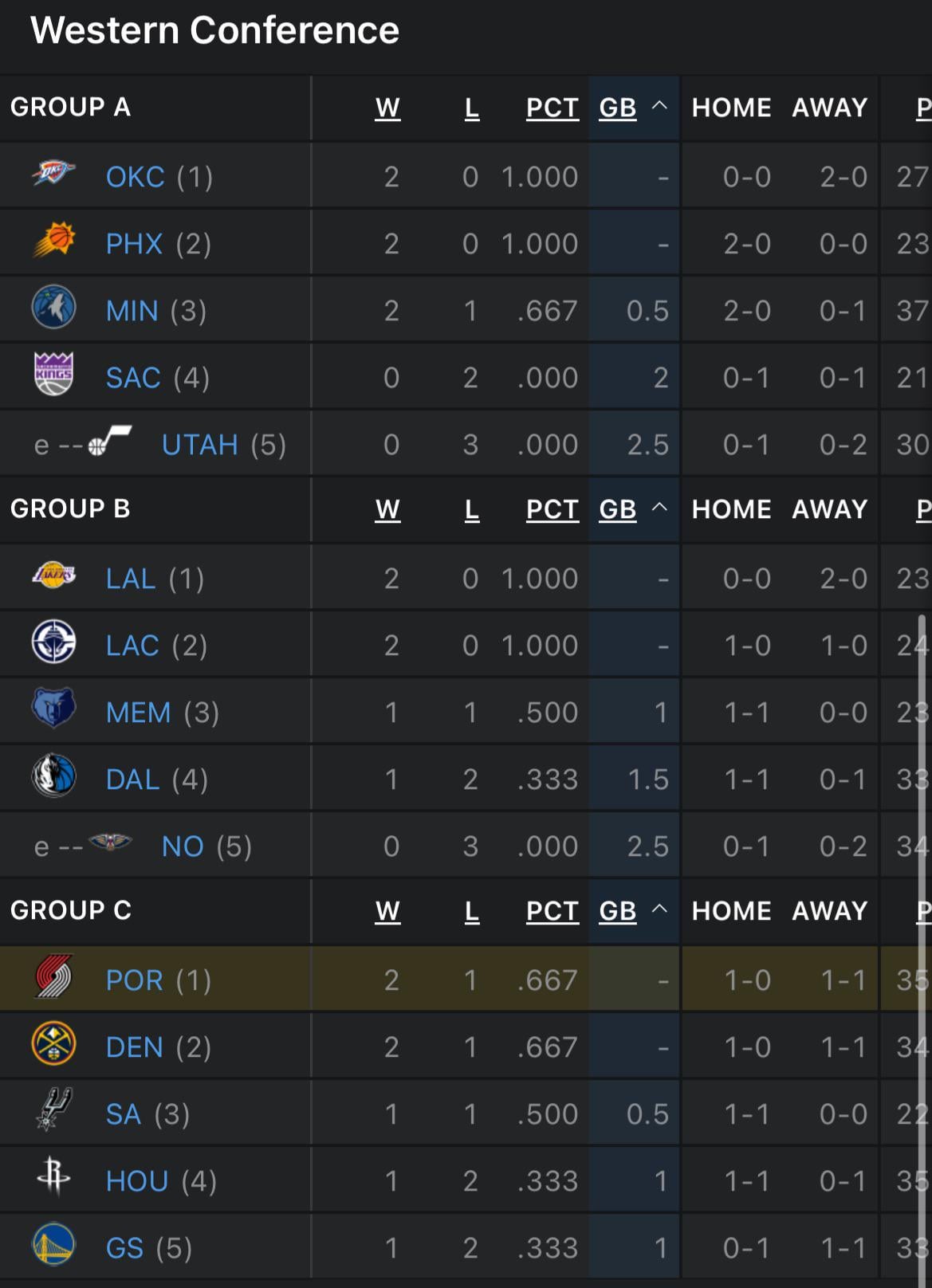The image size is (932, 1288).
Task: Open the POR team page
Action: coord(134,980)
